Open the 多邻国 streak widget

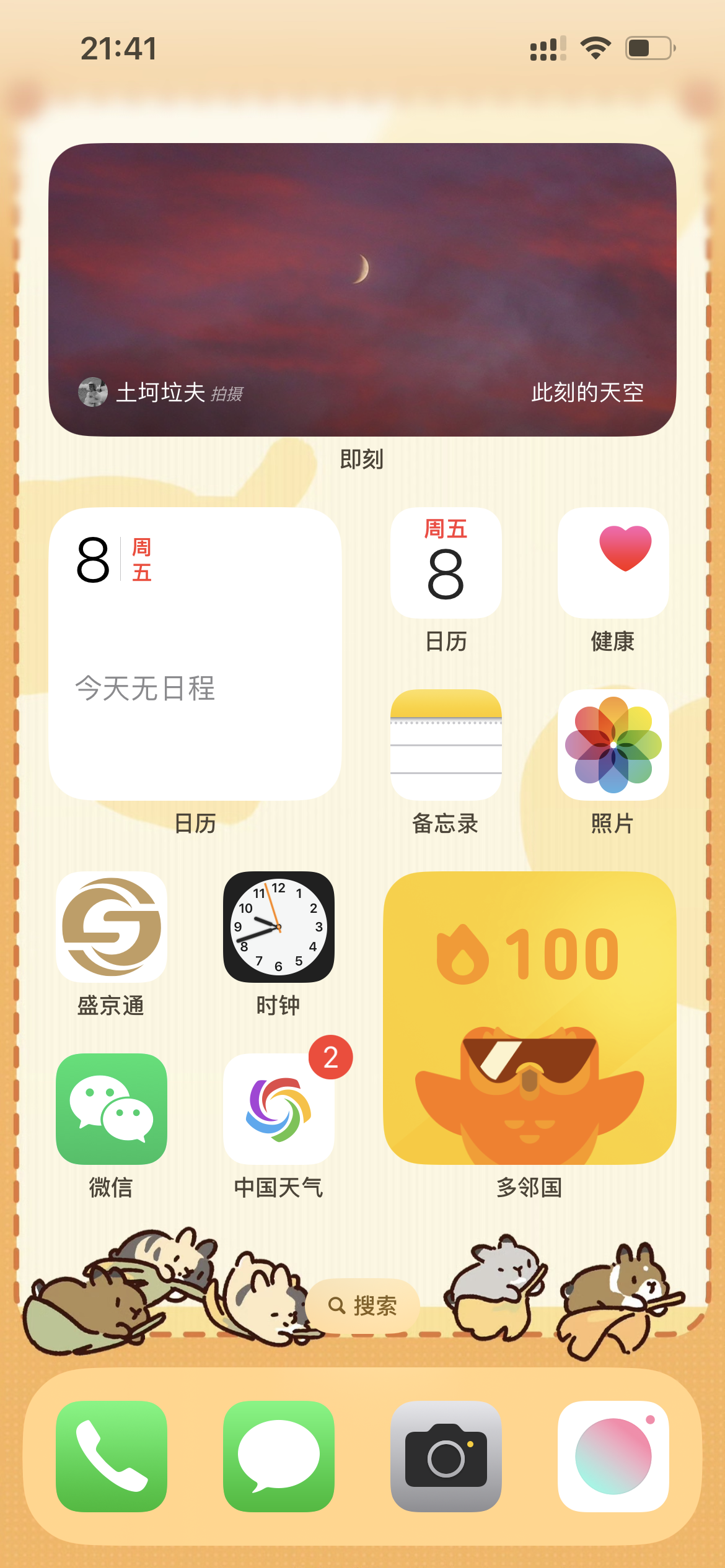pos(530,1018)
